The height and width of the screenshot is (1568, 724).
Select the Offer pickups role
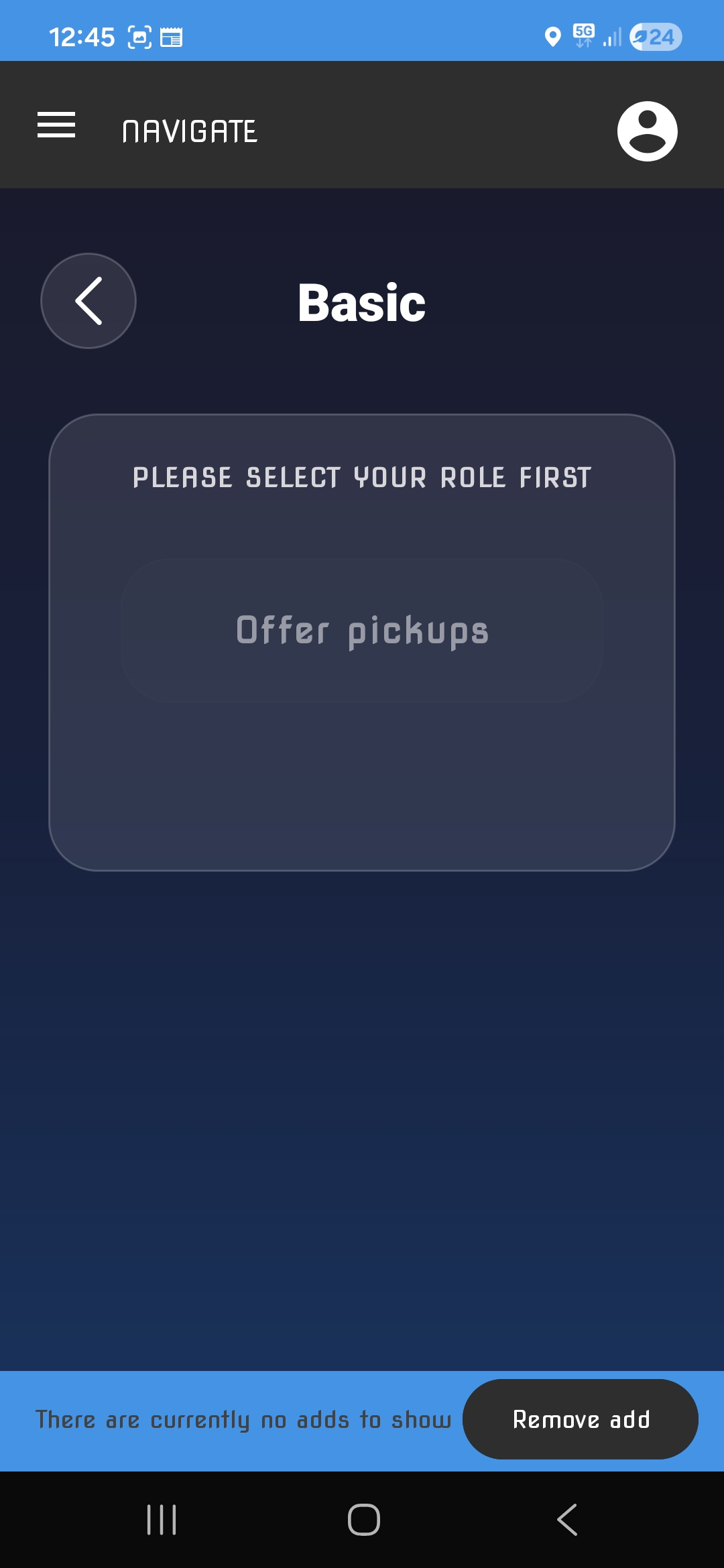362,631
